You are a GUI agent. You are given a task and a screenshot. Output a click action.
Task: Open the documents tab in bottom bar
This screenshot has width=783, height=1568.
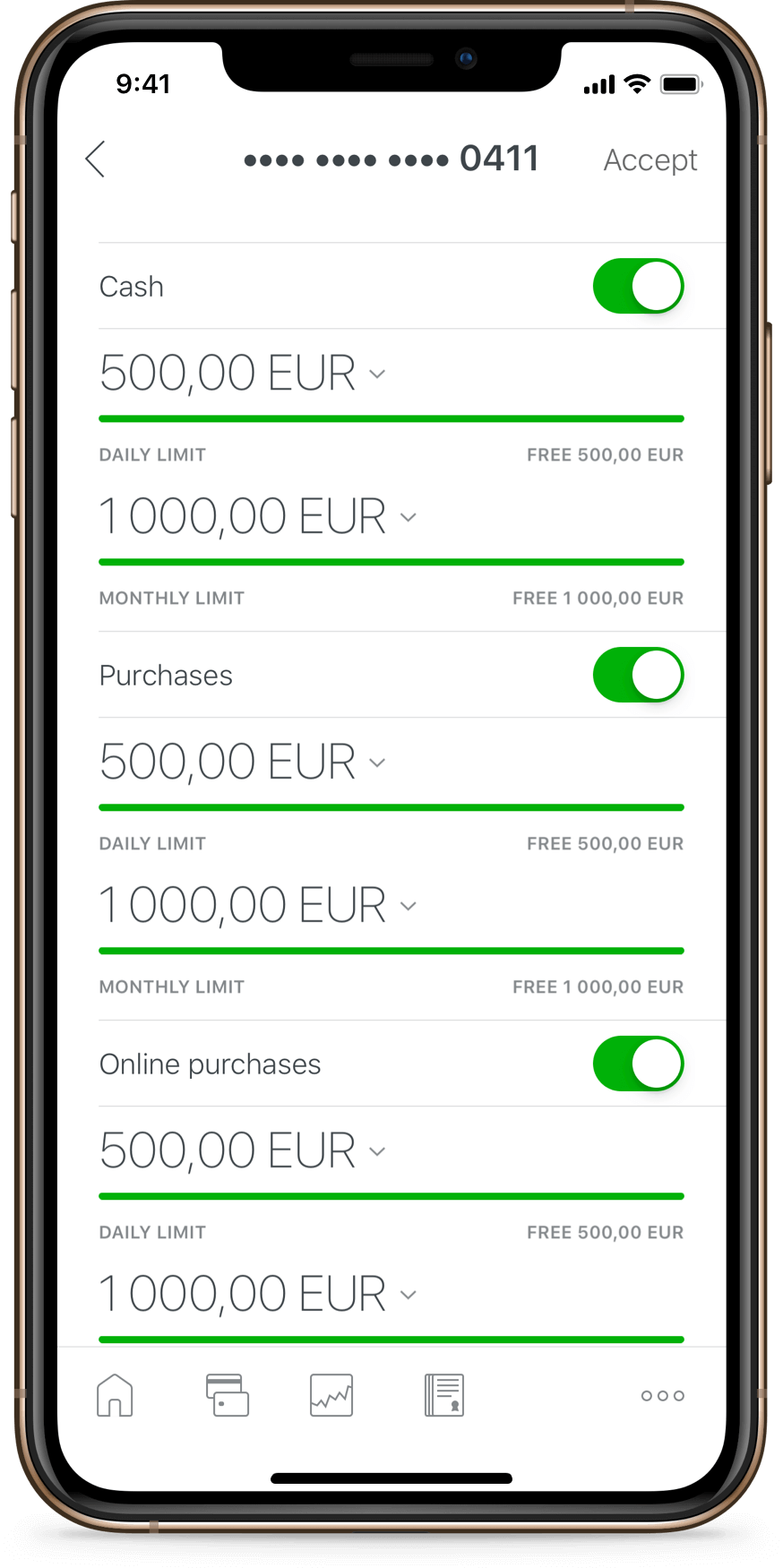[444, 1395]
